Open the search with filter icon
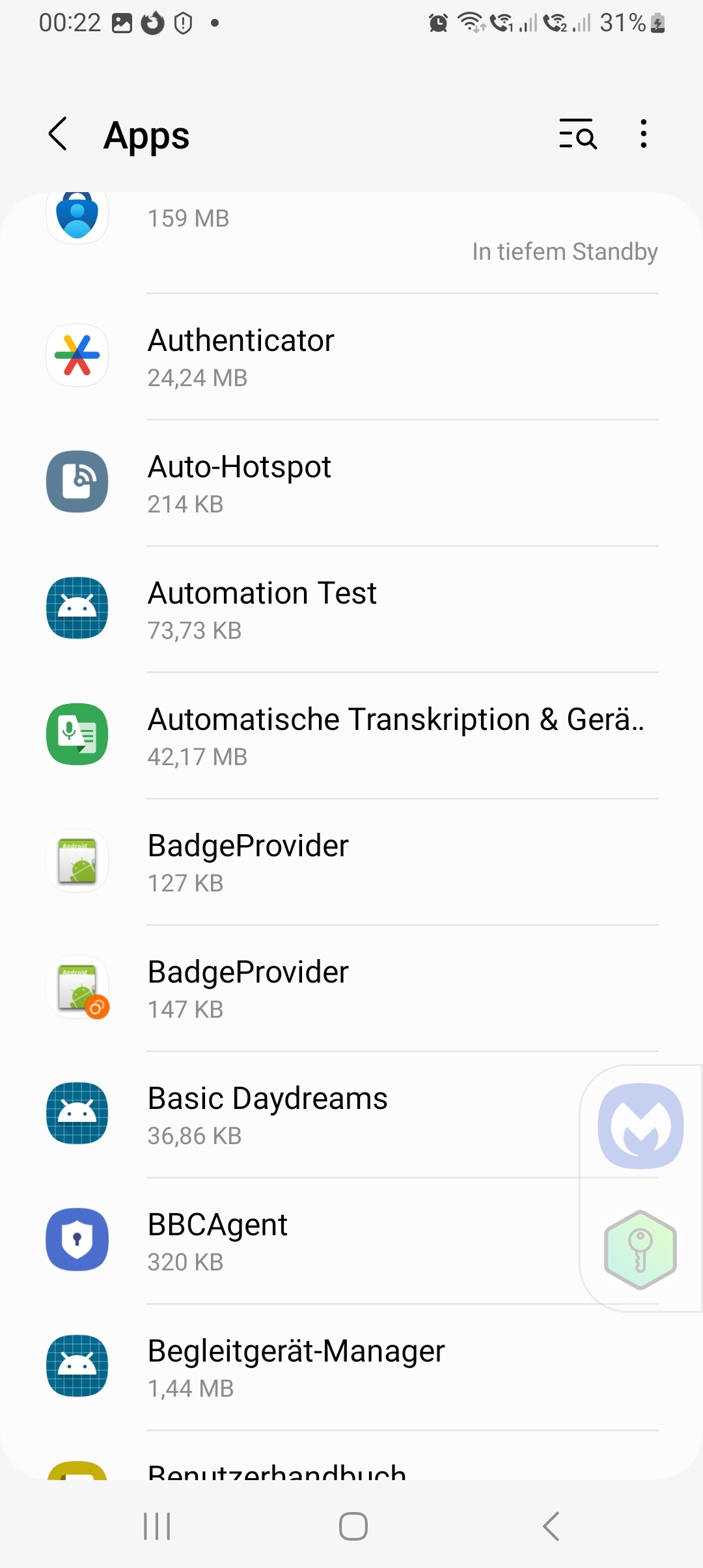Image resolution: width=703 pixels, height=1568 pixels. tap(578, 135)
